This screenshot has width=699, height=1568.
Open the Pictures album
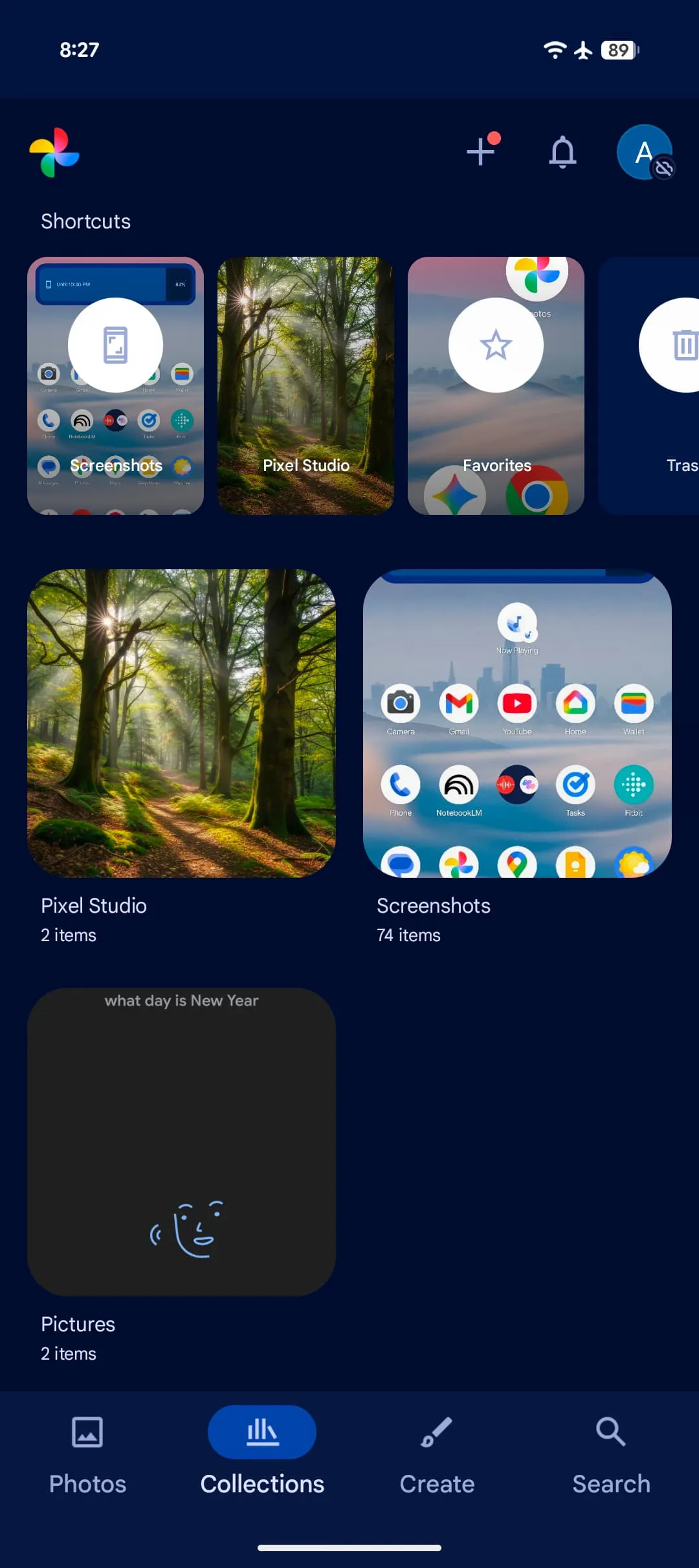click(x=181, y=1141)
